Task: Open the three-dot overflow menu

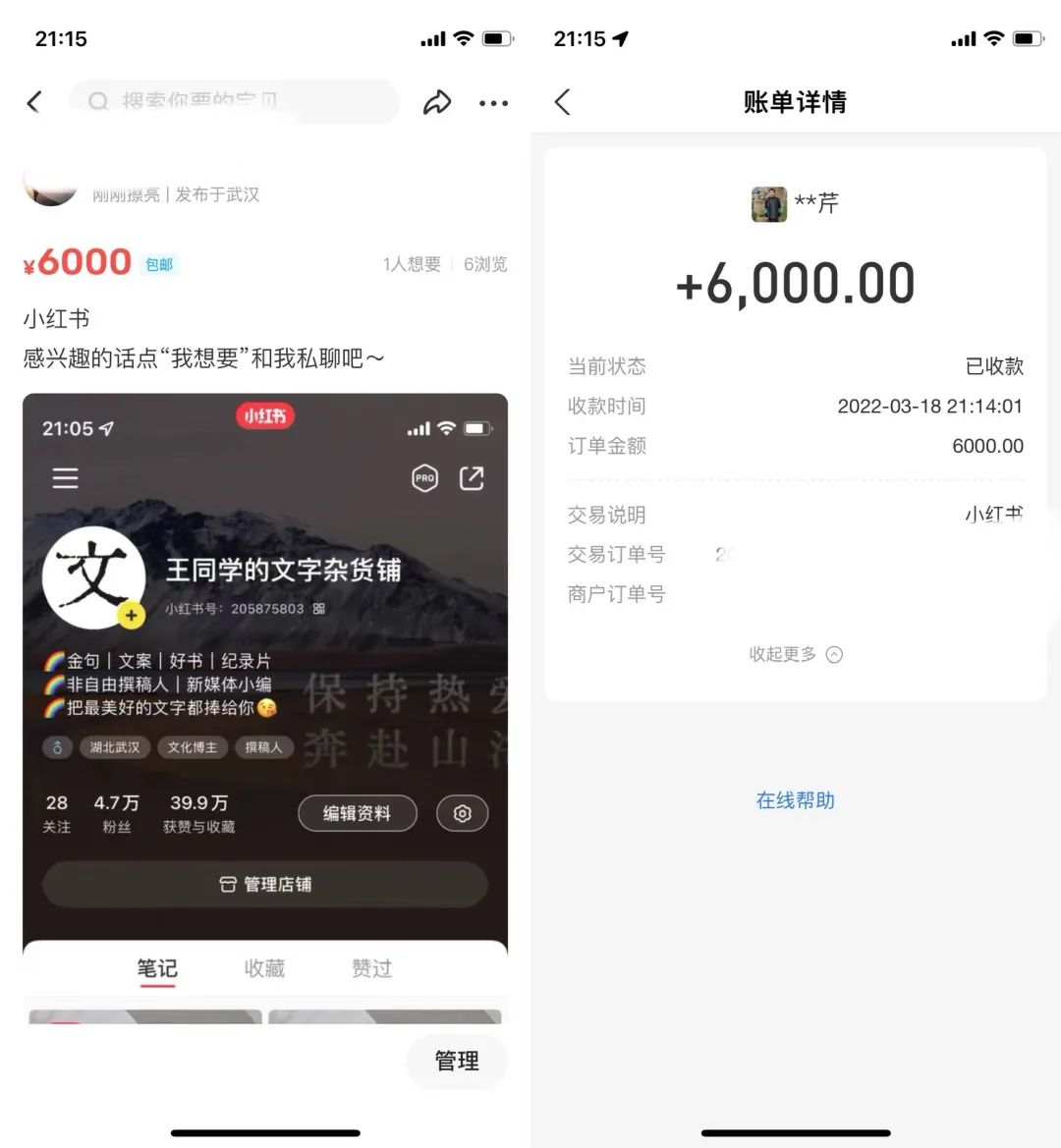Action: pyautogui.click(x=493, y=103)
